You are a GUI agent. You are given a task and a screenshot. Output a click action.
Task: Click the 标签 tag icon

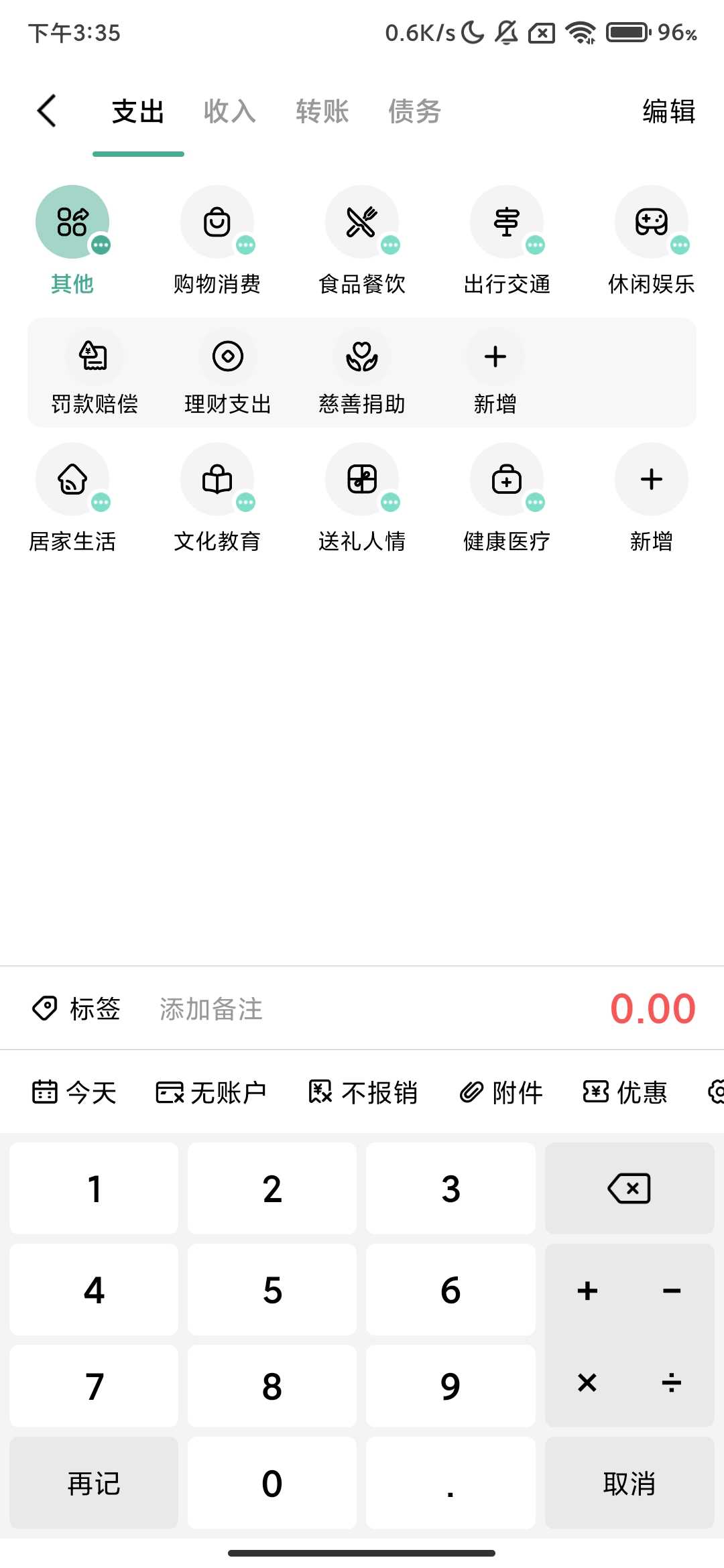tap(45, 1007)
